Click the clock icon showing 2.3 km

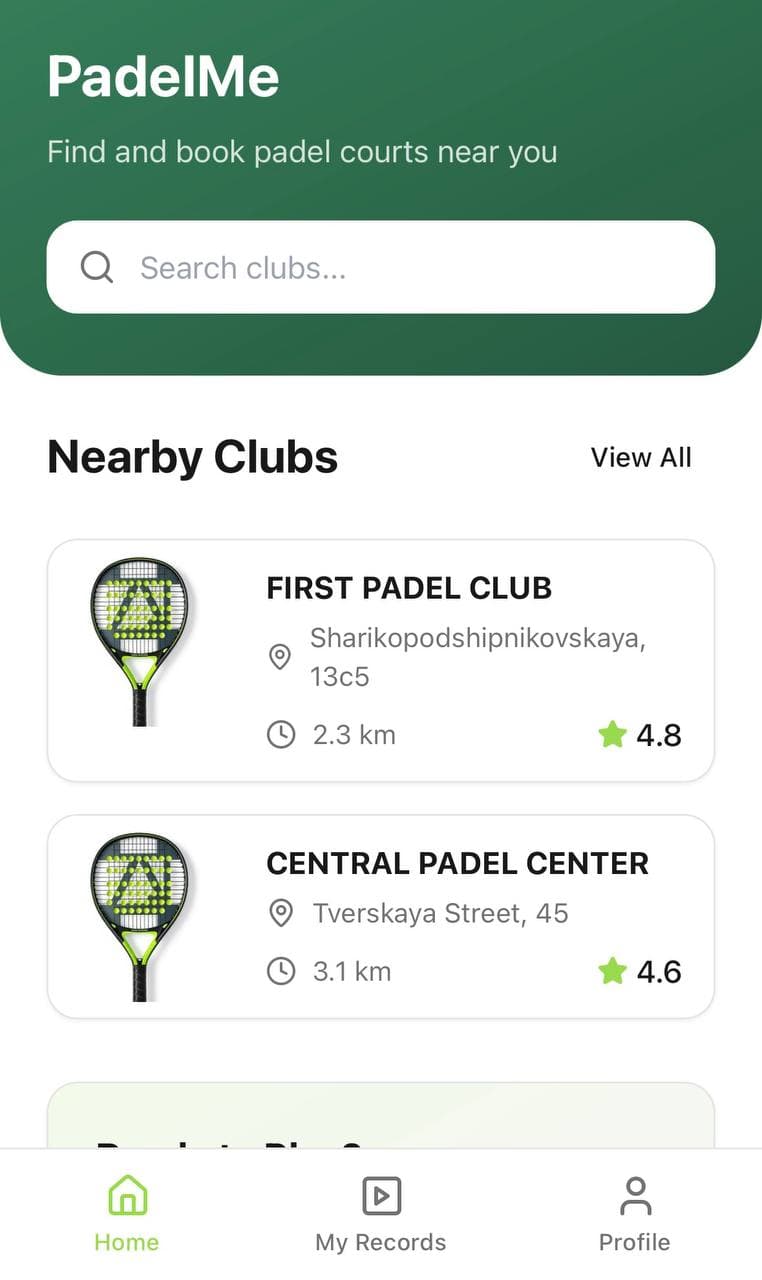tap(281, 734)
